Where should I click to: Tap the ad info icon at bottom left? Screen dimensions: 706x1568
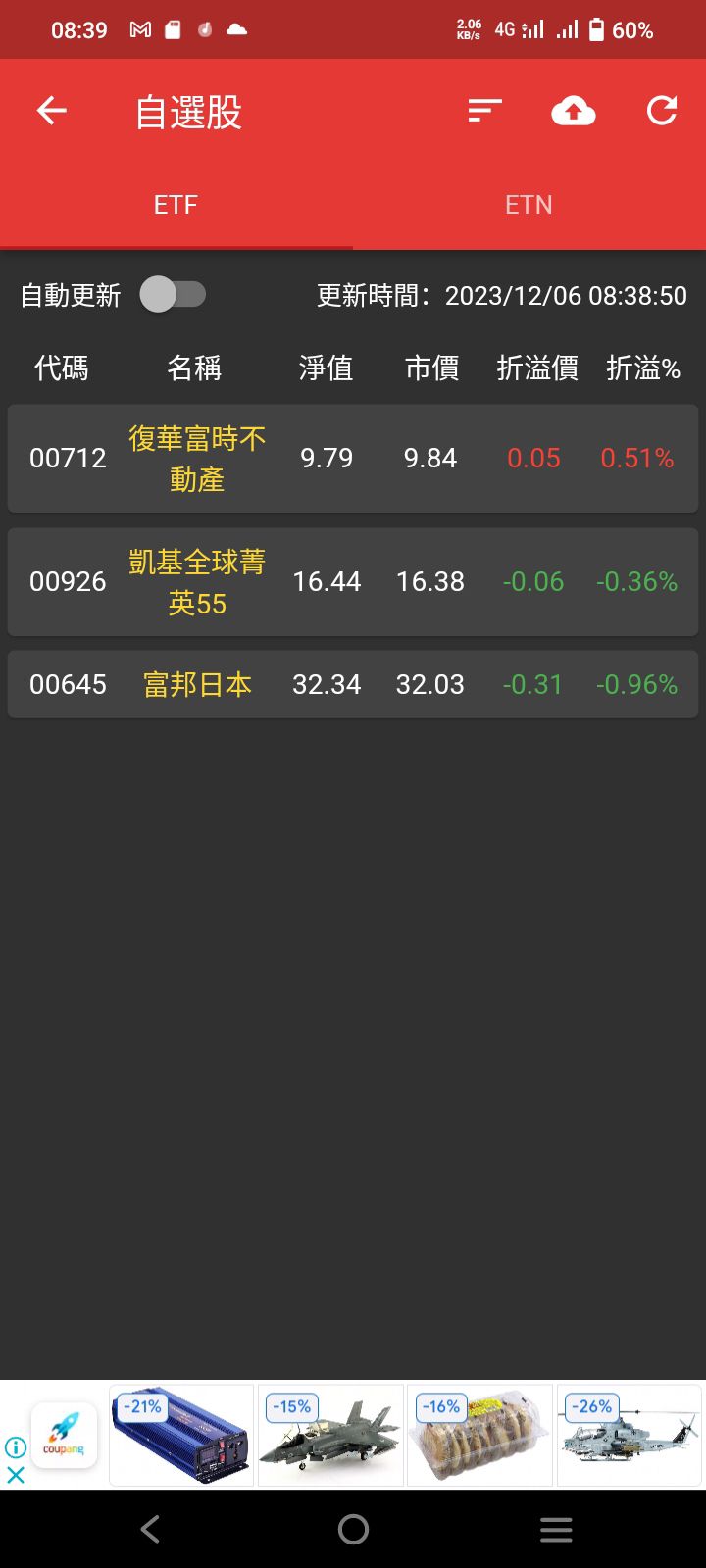(x=15, y=1447)
